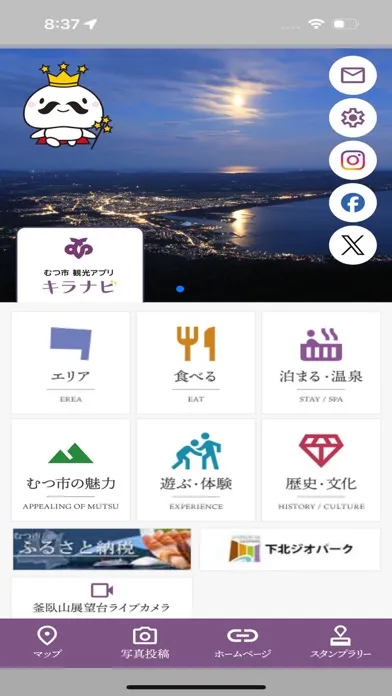Open the Facebook page icon
The width and height of the screenshot is (392, 696).
click(x=353, y=203)
